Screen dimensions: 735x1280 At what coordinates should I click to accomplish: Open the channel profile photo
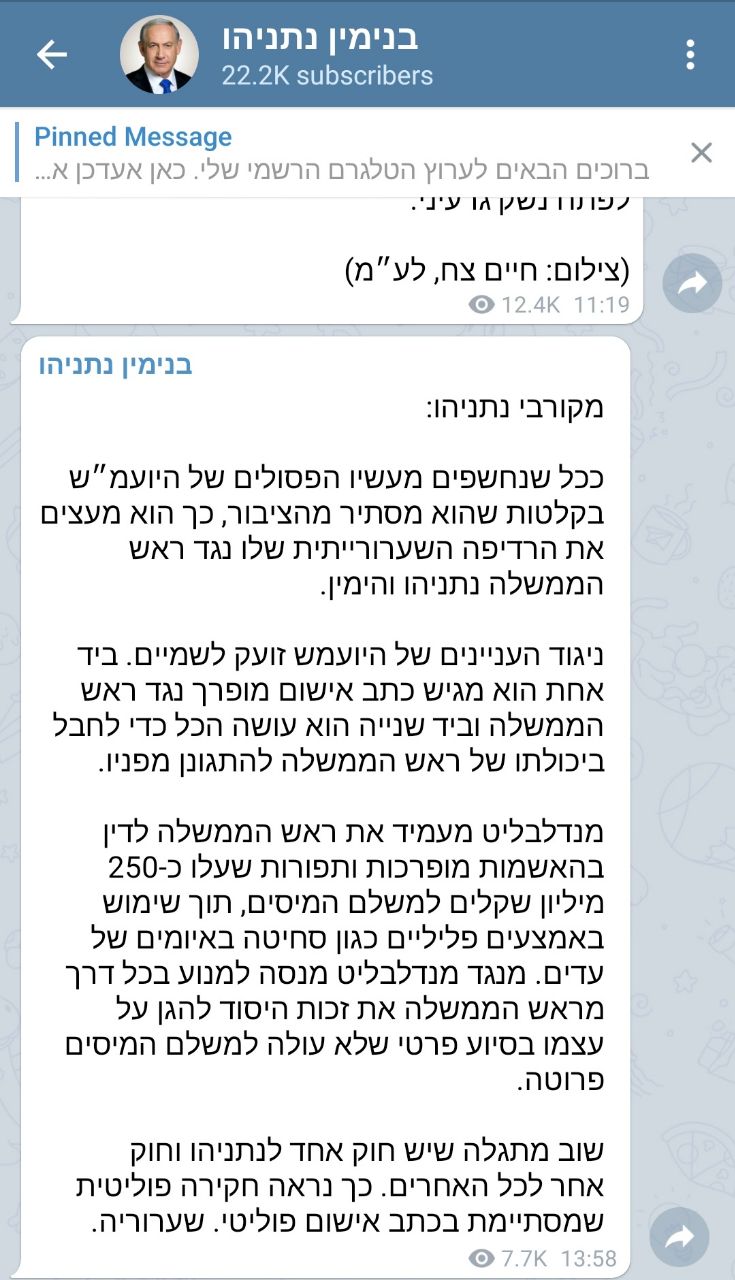tap(159, 55)
